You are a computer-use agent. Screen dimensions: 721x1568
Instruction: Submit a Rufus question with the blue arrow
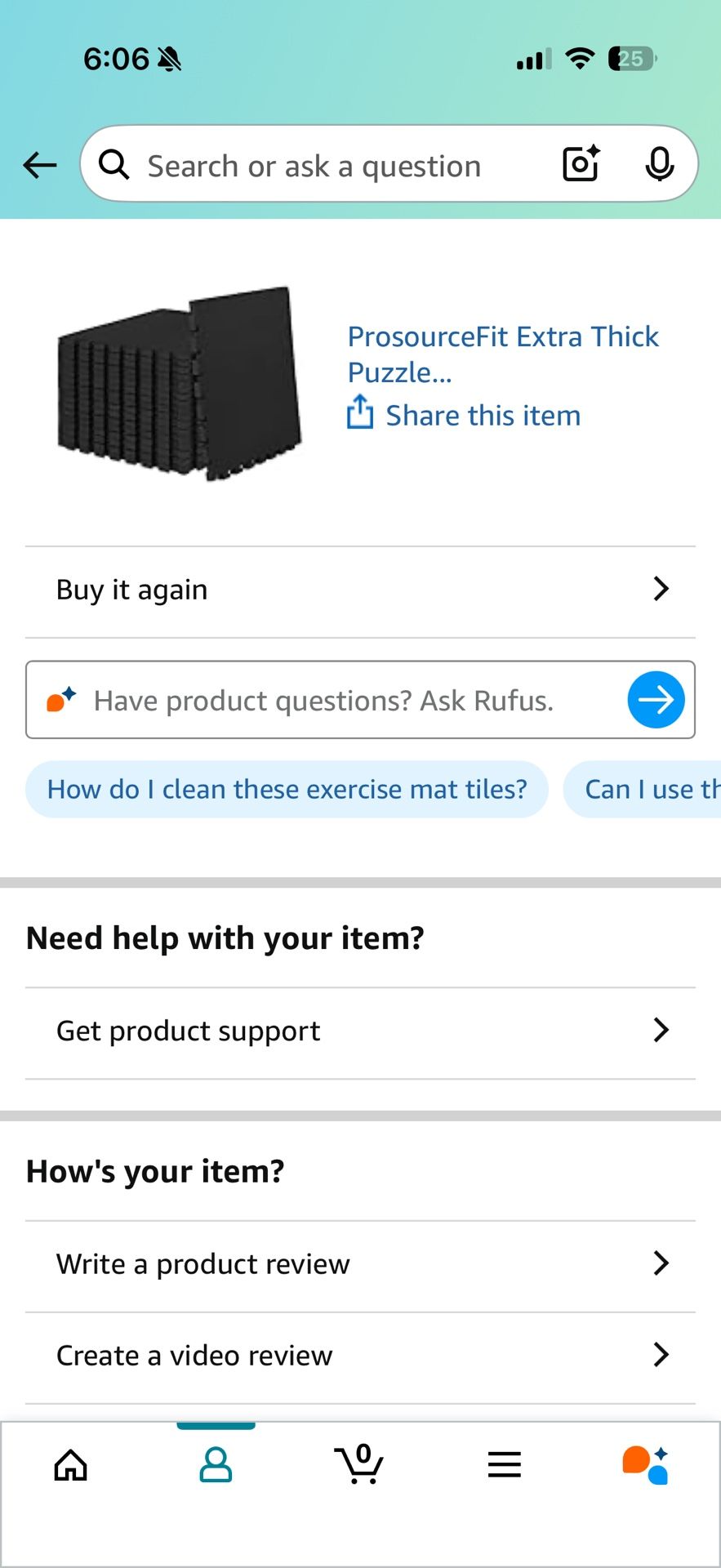tap(656, 700)
